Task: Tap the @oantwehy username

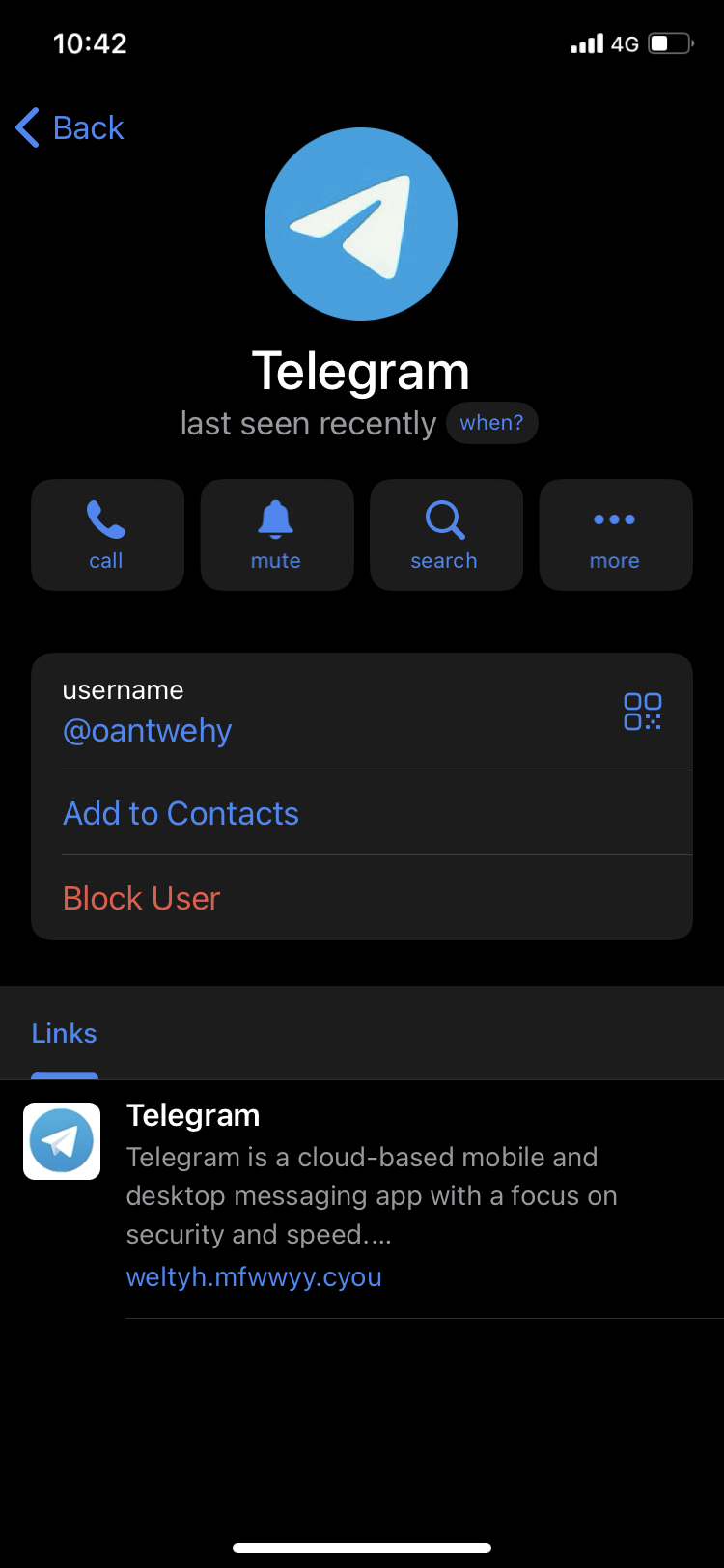Action: 148,731
